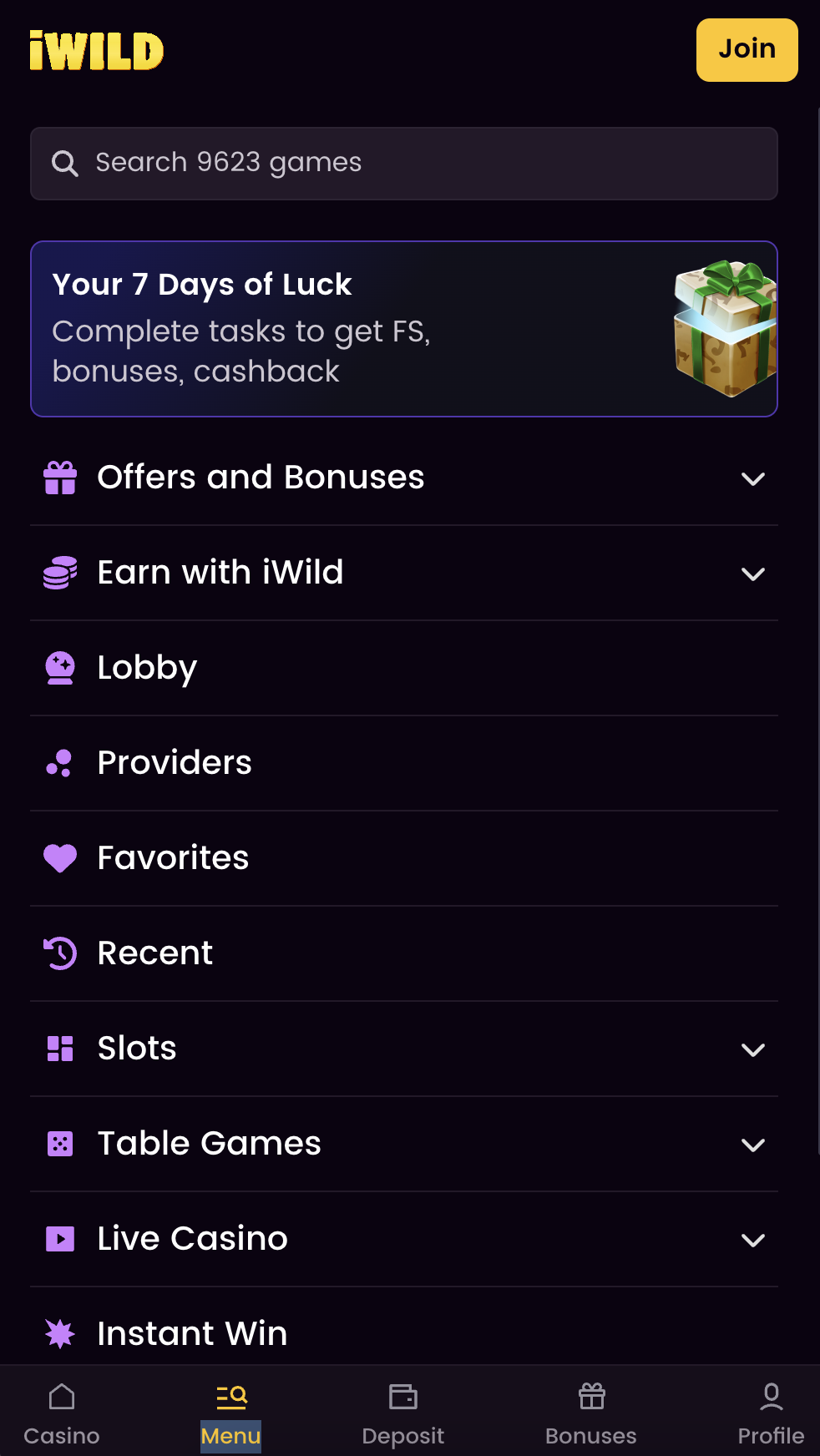Select the gift icon next to Offers and Bonuses
820x1456 pixels.
click(x=59, y=478)
